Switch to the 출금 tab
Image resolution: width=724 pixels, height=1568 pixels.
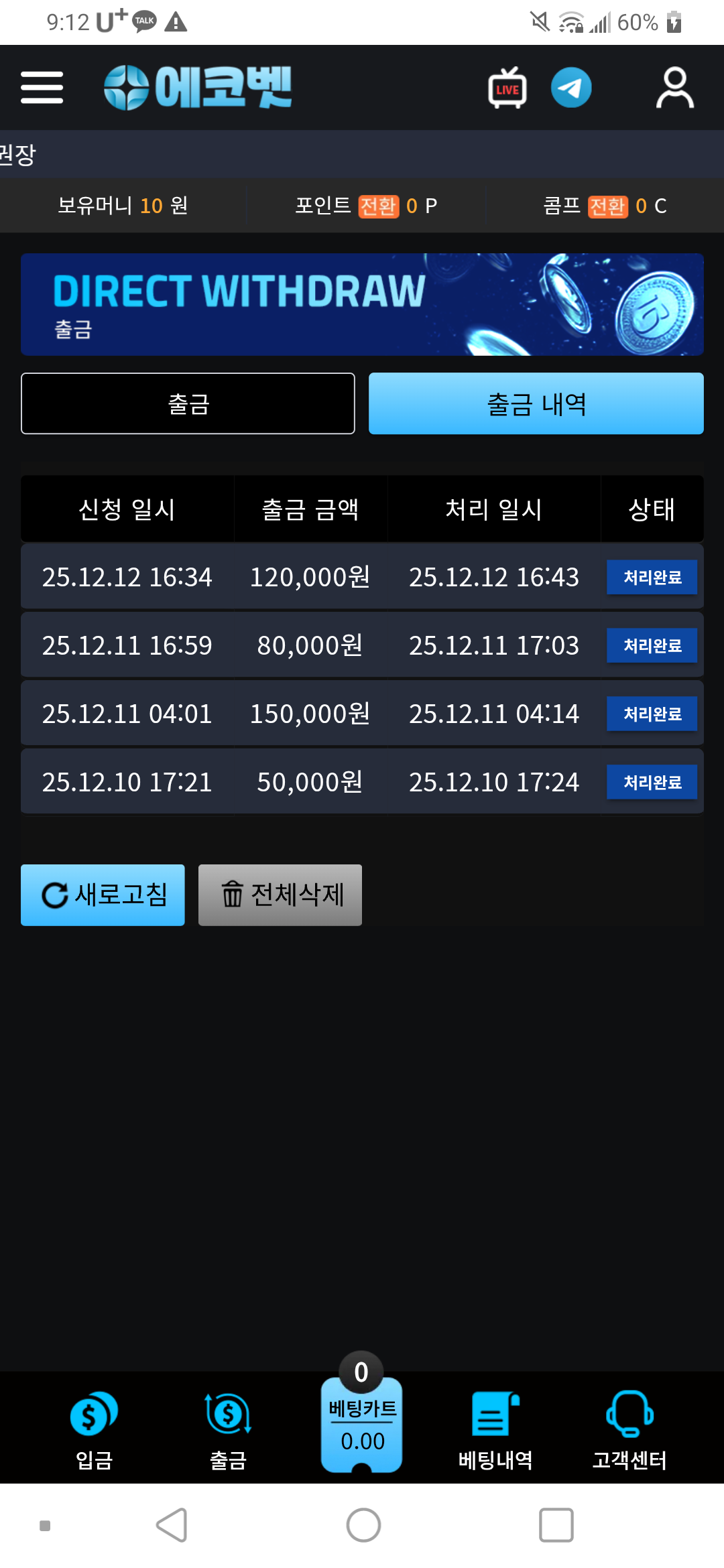coord(188,403)
